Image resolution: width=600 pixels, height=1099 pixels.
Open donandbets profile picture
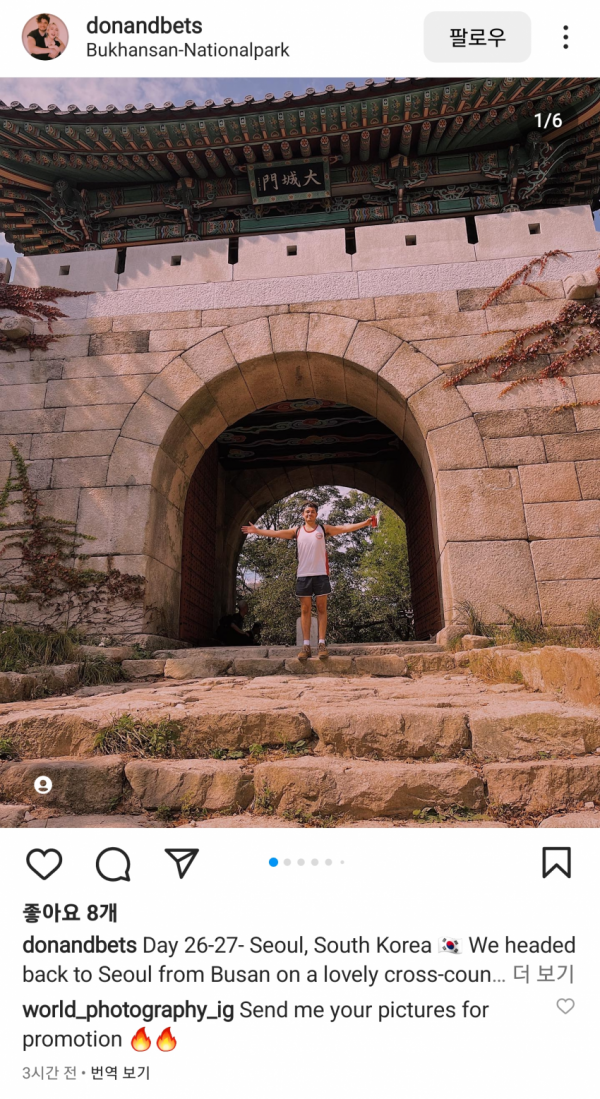45,37
